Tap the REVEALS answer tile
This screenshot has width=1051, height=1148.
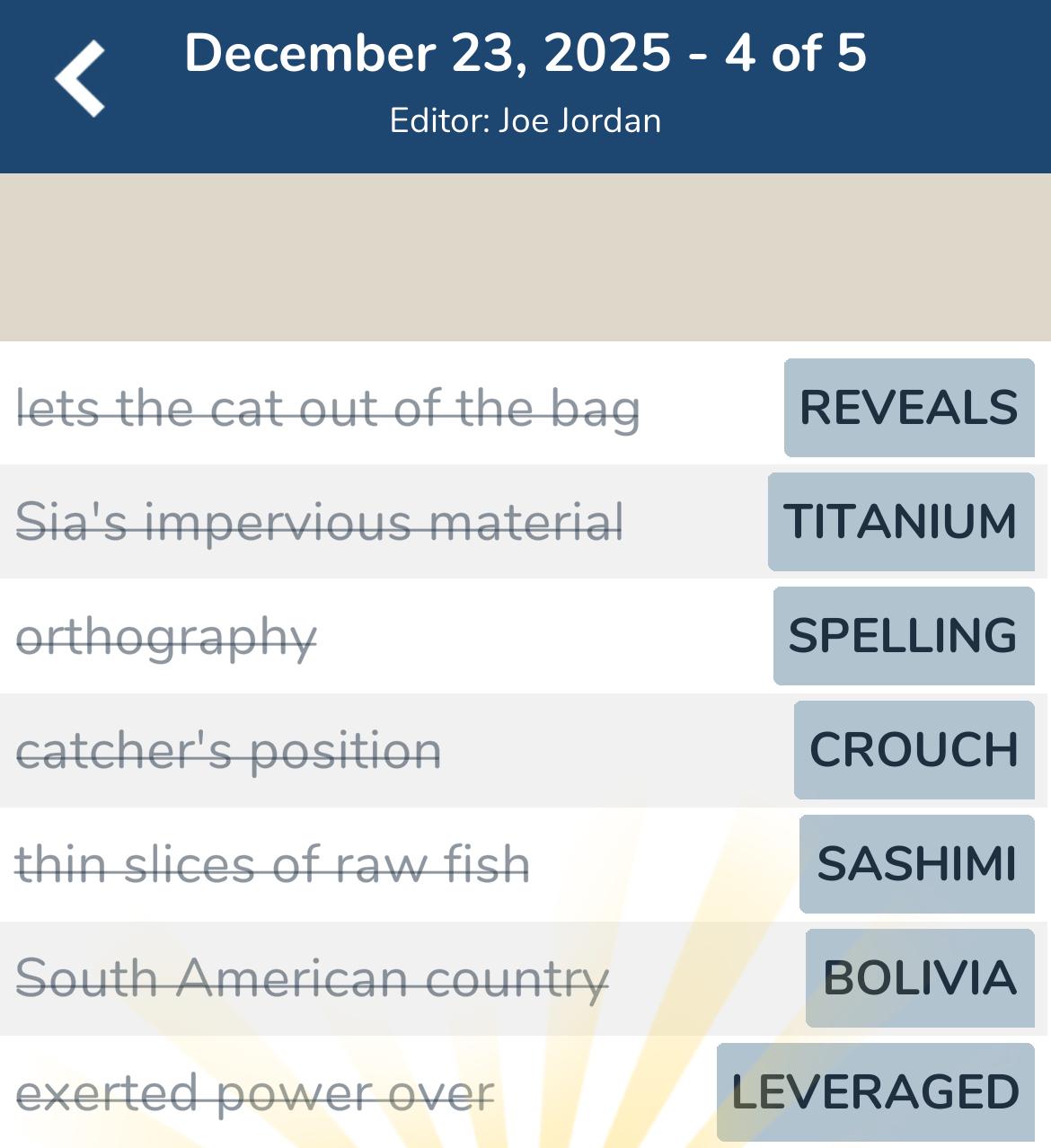pos(908,409)
